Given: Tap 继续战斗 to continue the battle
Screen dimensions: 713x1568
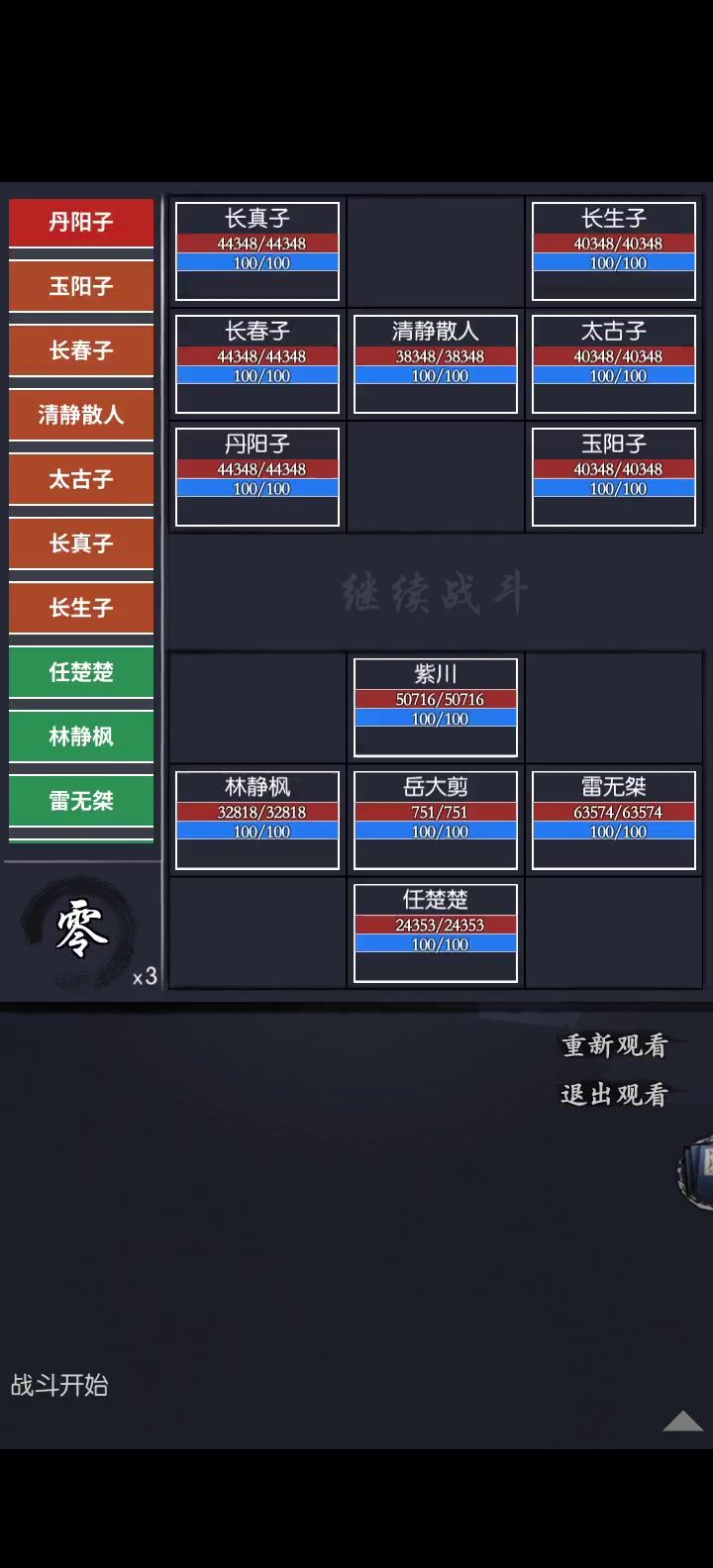Looking at the screenshot, I should (436, 594).
